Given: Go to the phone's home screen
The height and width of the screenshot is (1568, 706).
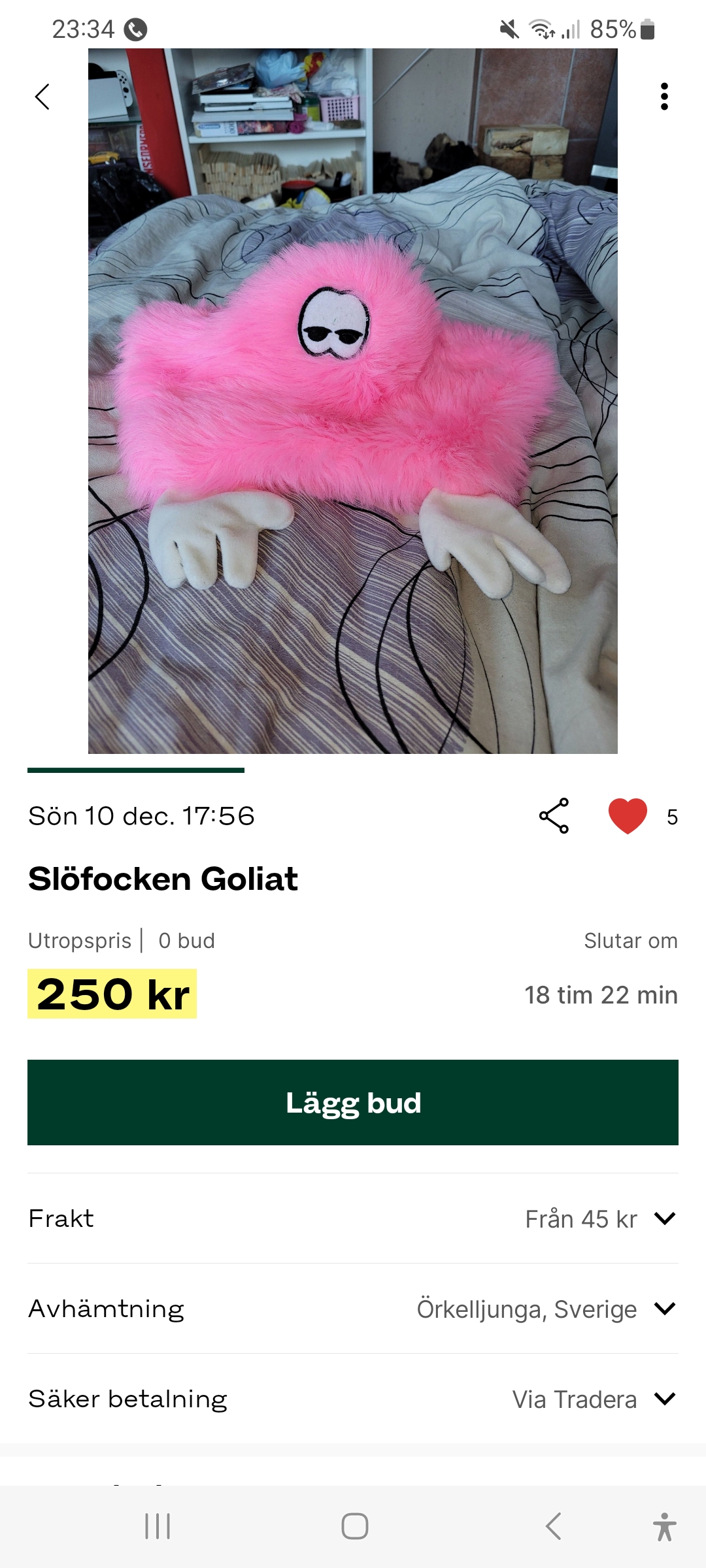Looking at the screenshot, I should coord(354,1527).
